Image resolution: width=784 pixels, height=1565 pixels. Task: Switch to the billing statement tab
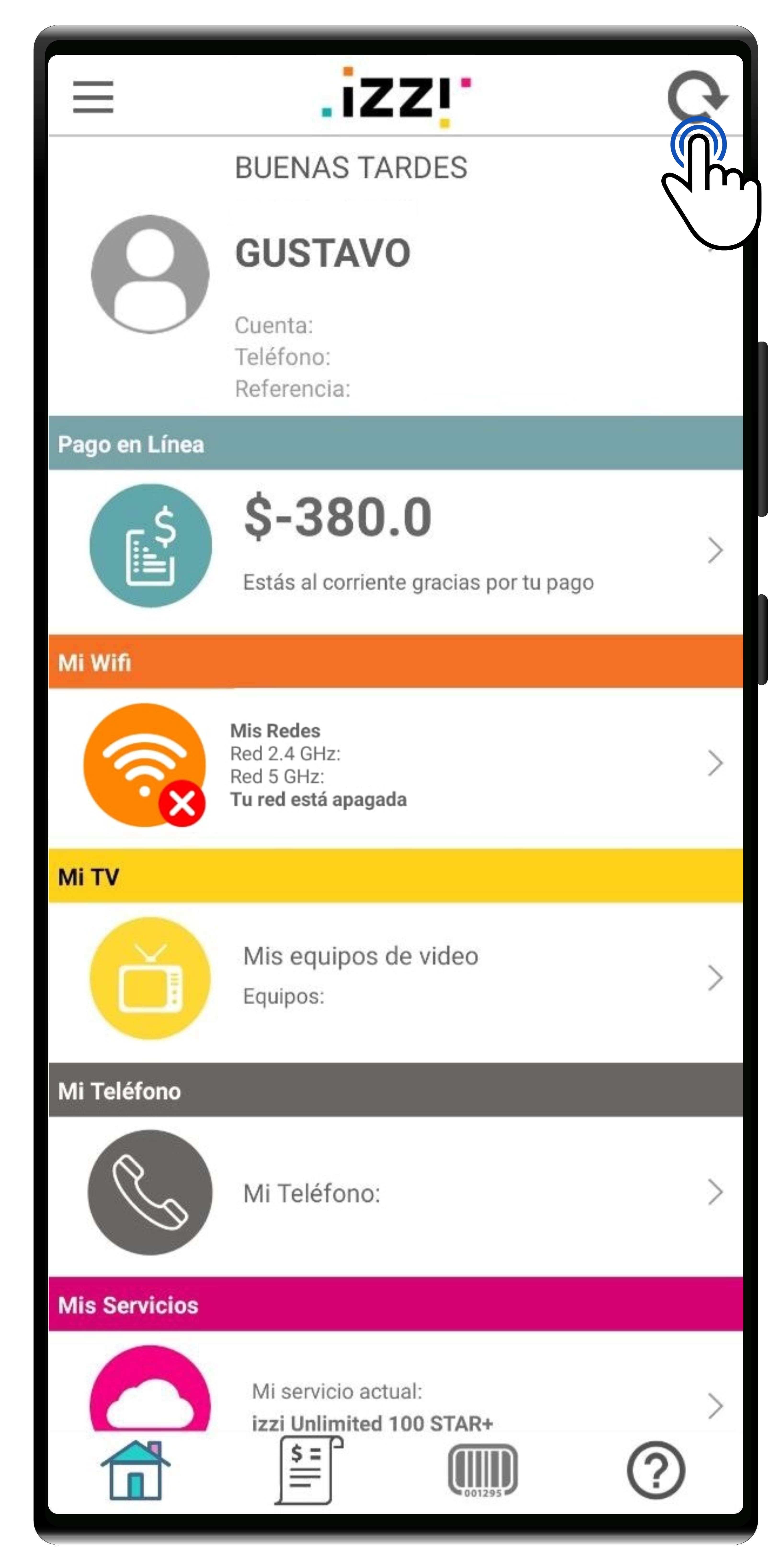pos(308,1470)
